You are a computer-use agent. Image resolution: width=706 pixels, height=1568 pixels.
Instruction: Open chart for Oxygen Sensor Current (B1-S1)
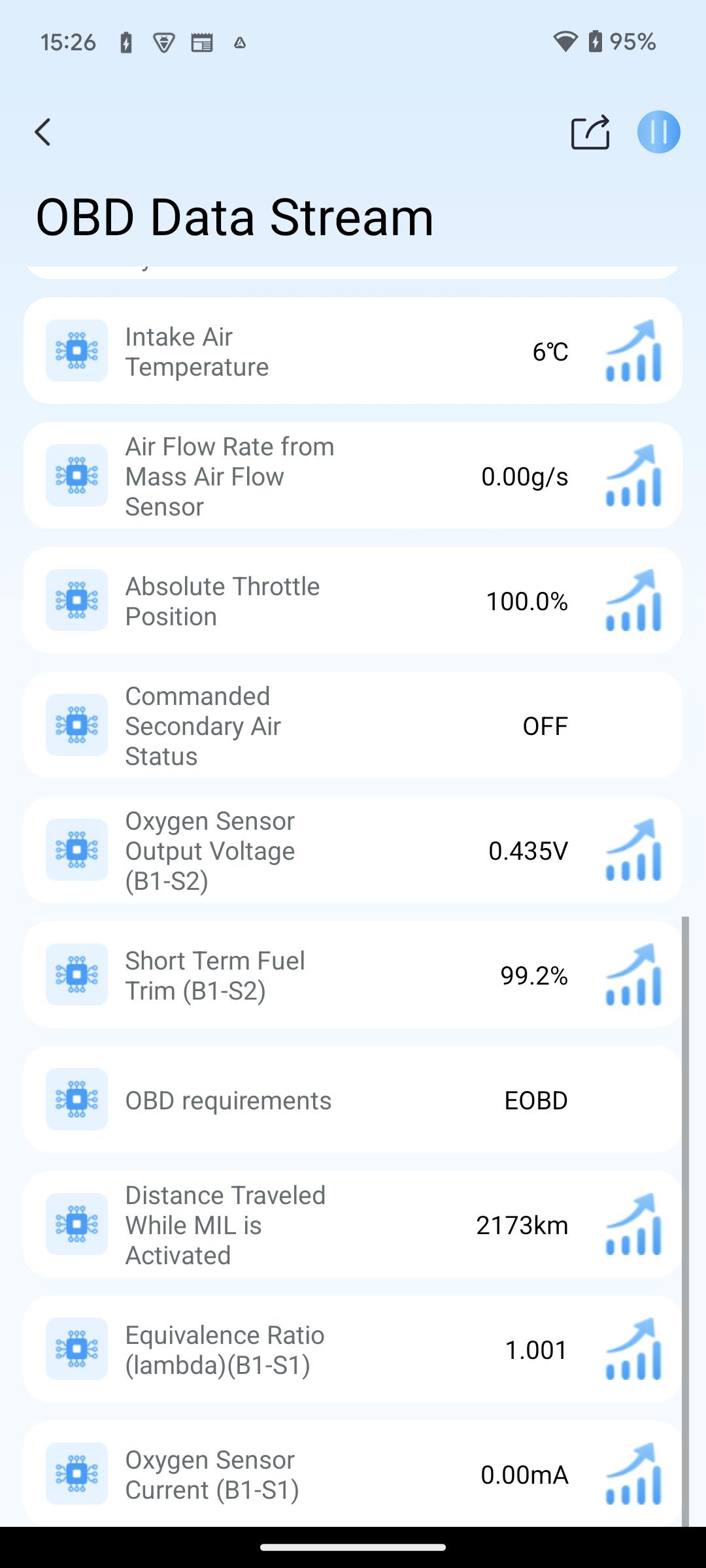click(633, 1474)
